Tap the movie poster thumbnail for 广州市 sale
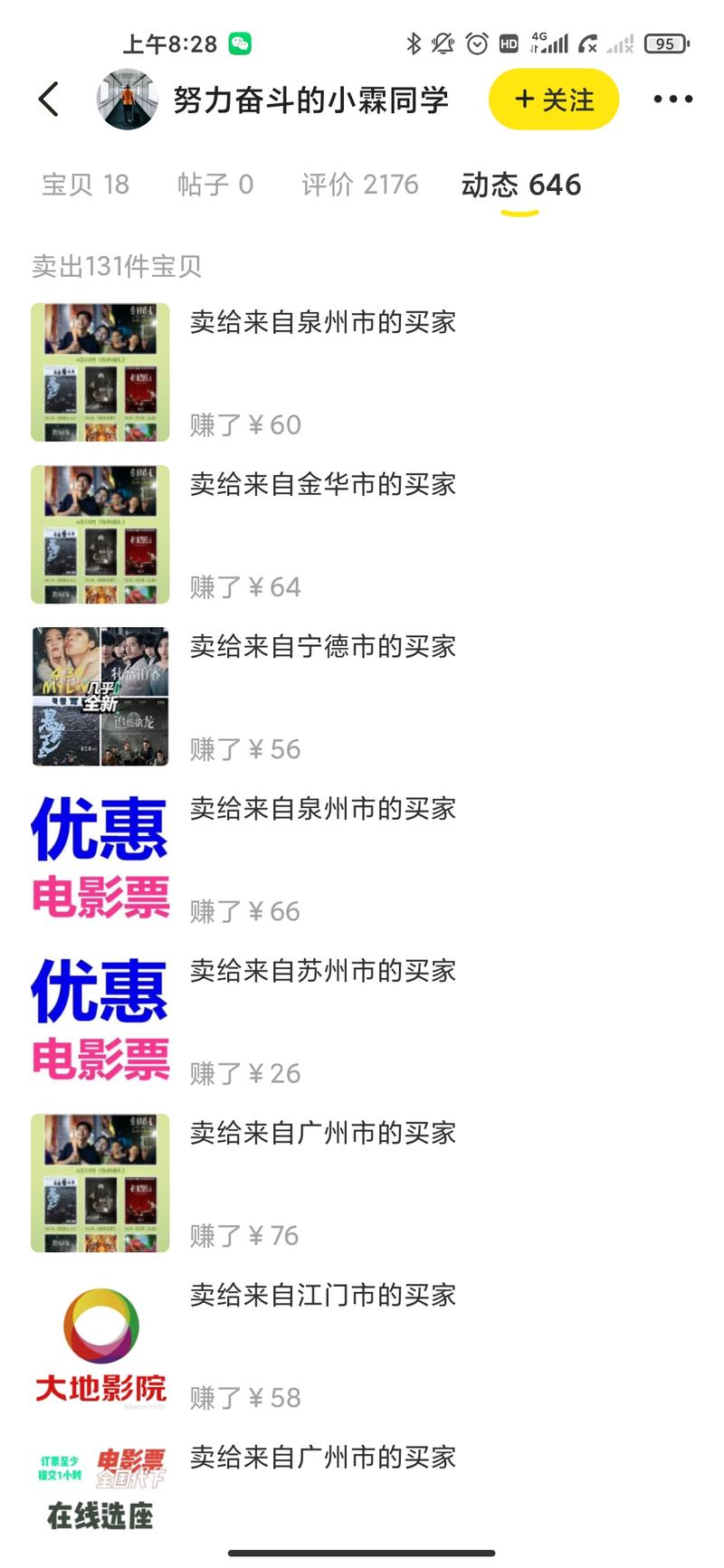724x1568 pixels. tap(100, 1183)
